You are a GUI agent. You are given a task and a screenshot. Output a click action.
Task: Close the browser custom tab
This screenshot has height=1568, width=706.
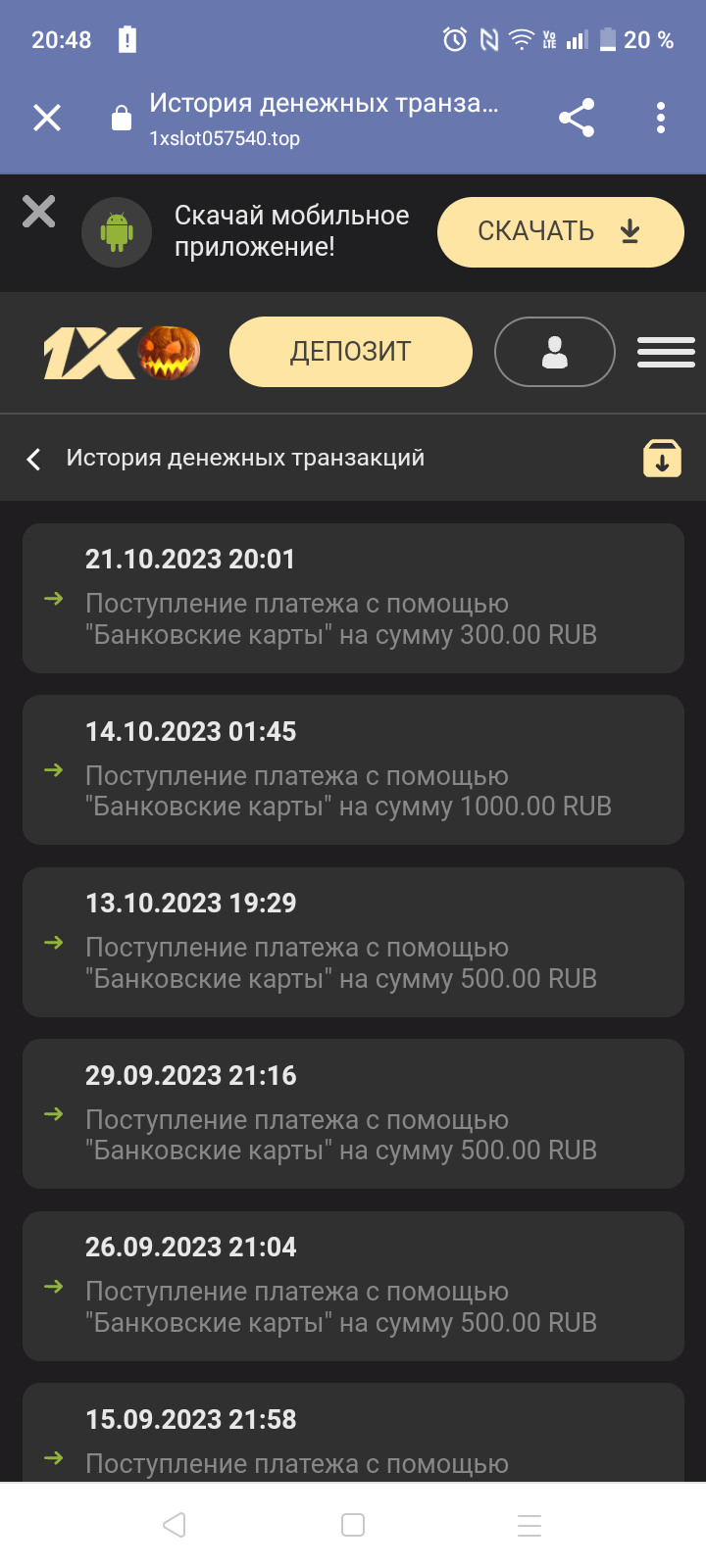pos(47,119)
